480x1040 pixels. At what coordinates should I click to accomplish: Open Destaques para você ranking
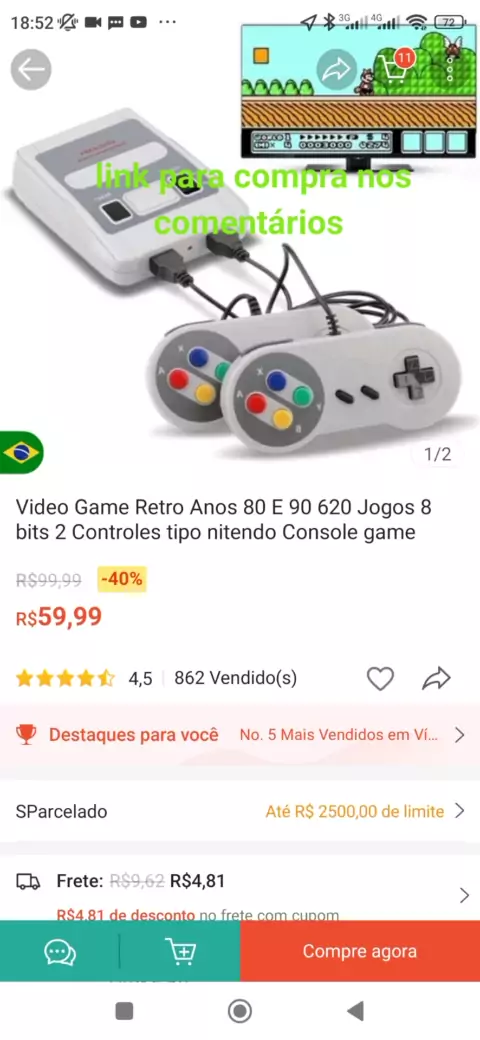(x=240, y=735)
